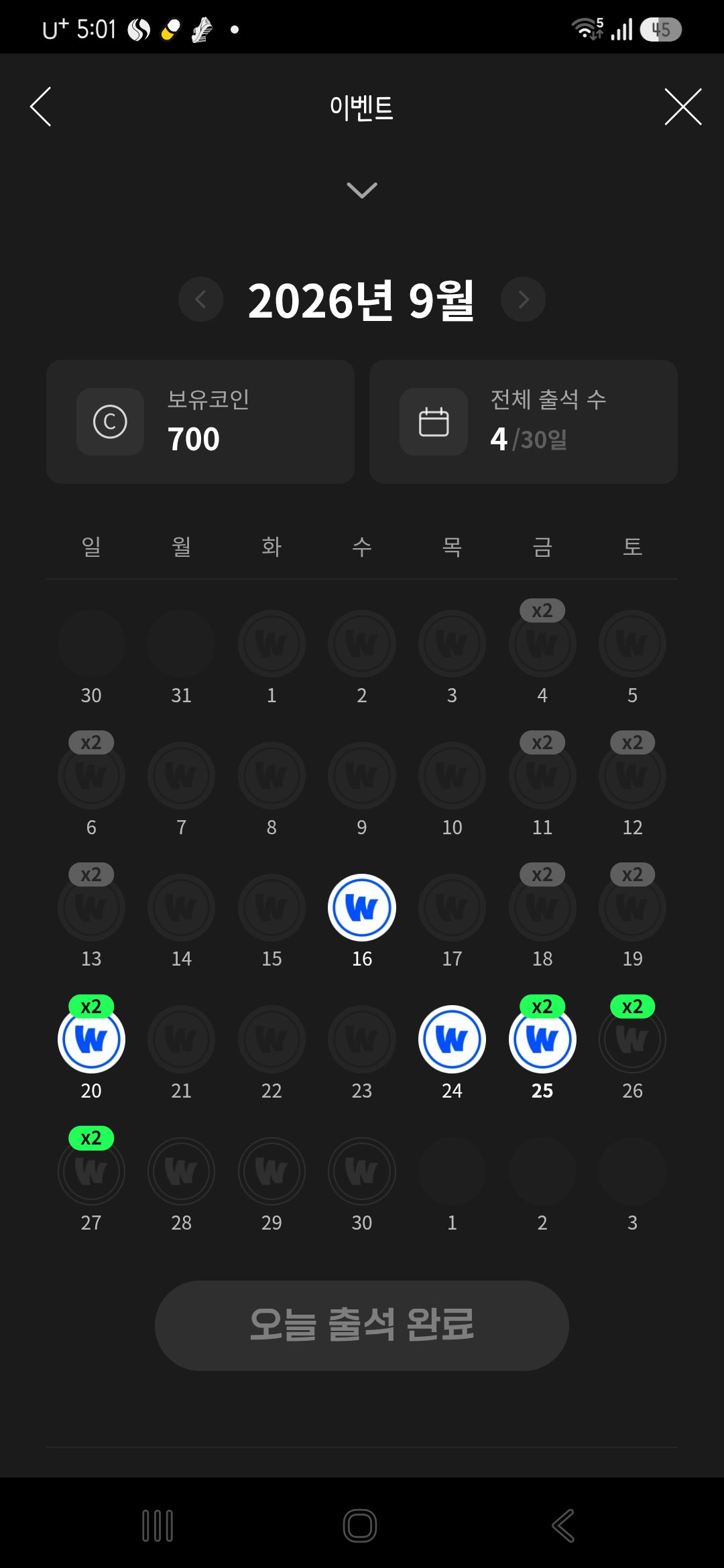Open the system recent apps button
The width and height of the screenshot is (724, 1568).
point(158,1526)
